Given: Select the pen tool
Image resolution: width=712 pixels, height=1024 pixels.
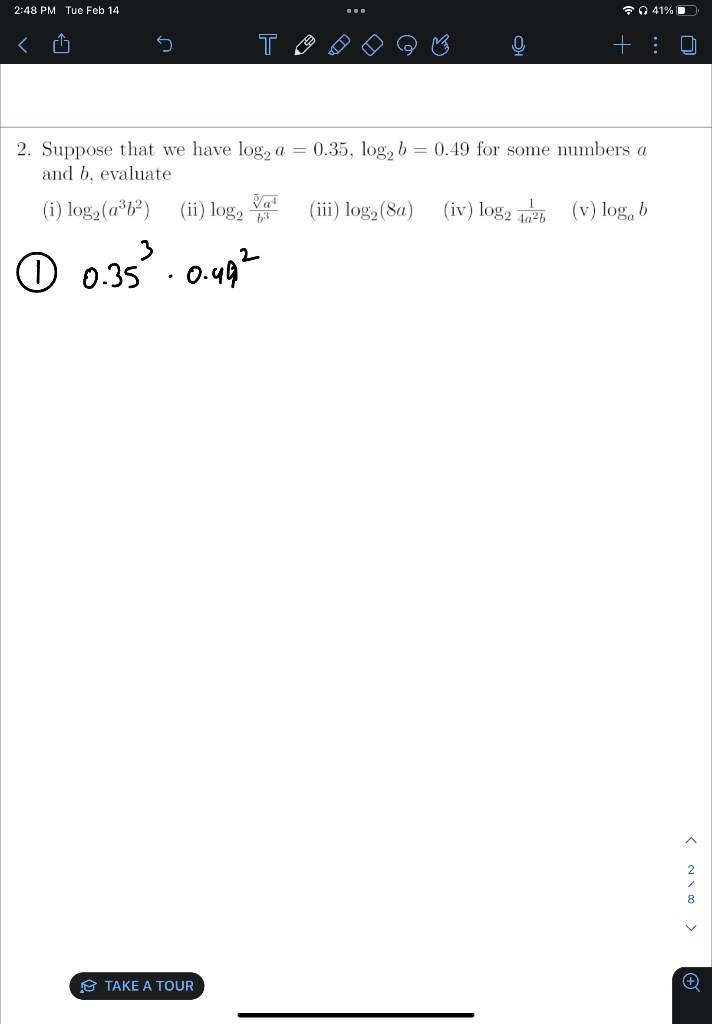Looking at the screenshot, I should (x=305, y=44).
